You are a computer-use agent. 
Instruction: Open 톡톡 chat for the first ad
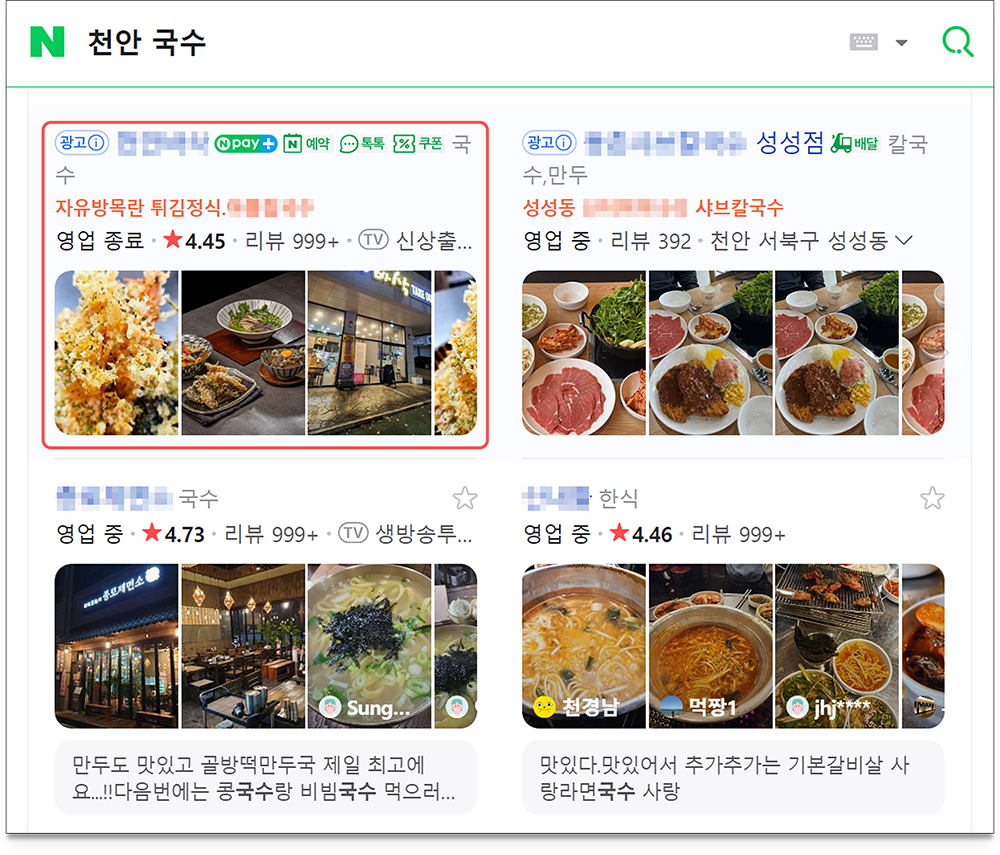click(x=362, y=144)
